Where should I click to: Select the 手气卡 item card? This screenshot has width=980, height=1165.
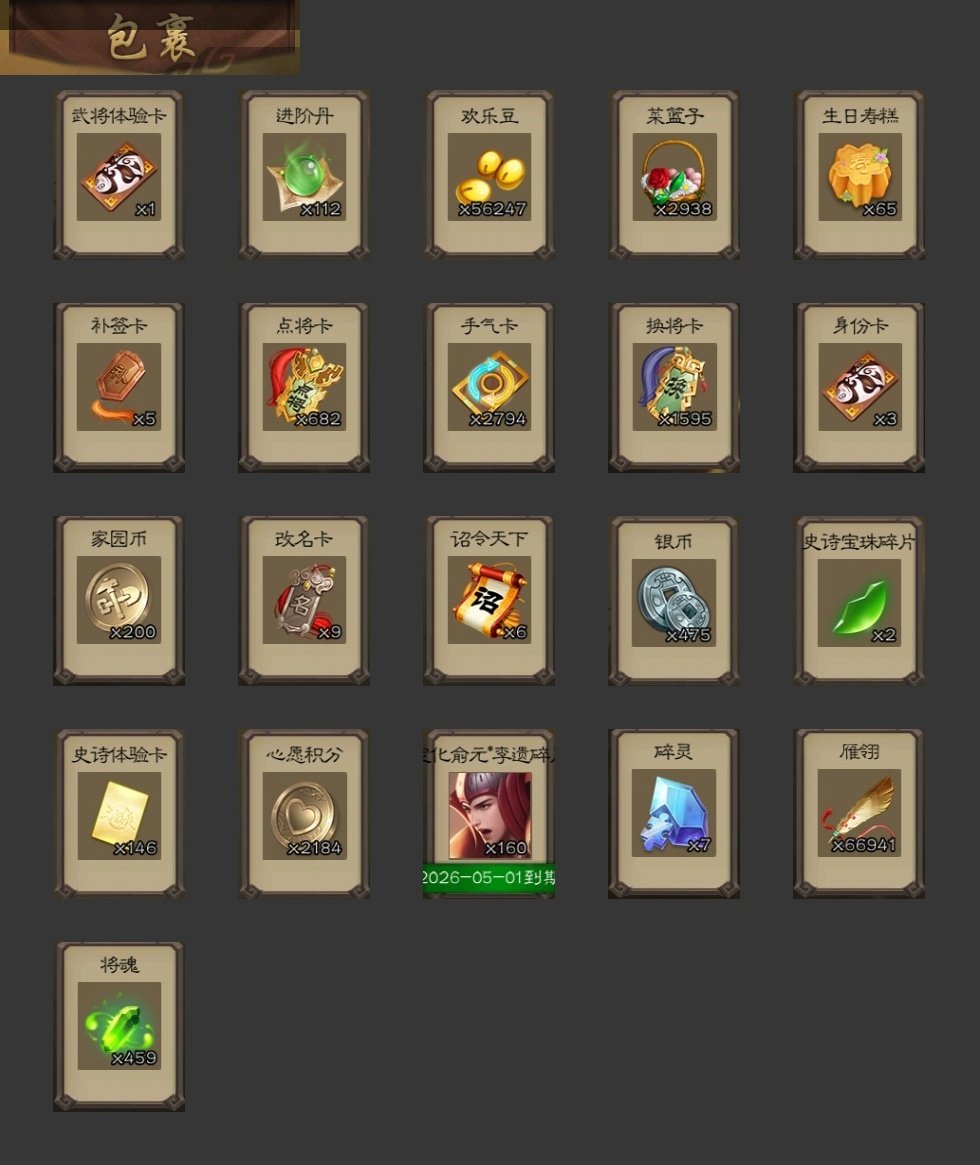(489, 388)
